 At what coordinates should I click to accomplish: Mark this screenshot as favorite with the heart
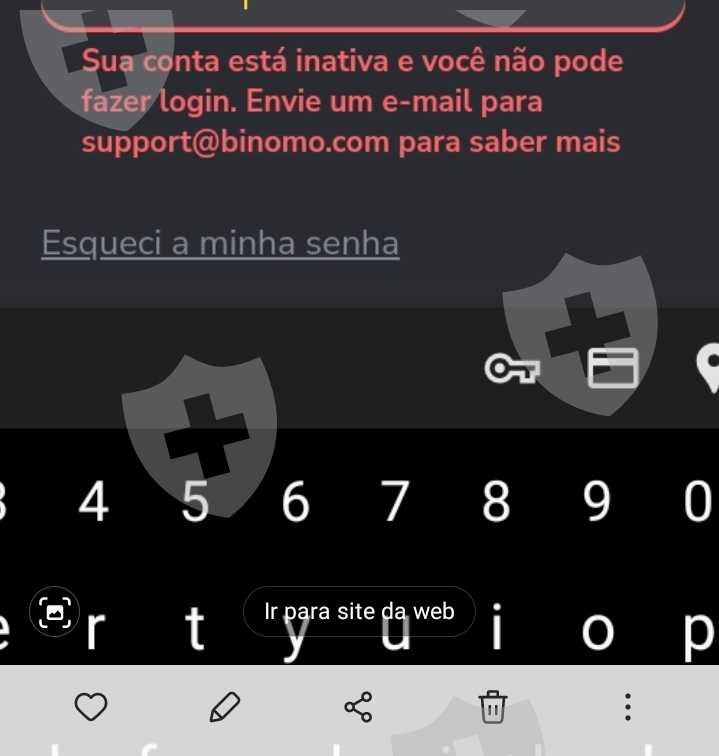(91, 707)
